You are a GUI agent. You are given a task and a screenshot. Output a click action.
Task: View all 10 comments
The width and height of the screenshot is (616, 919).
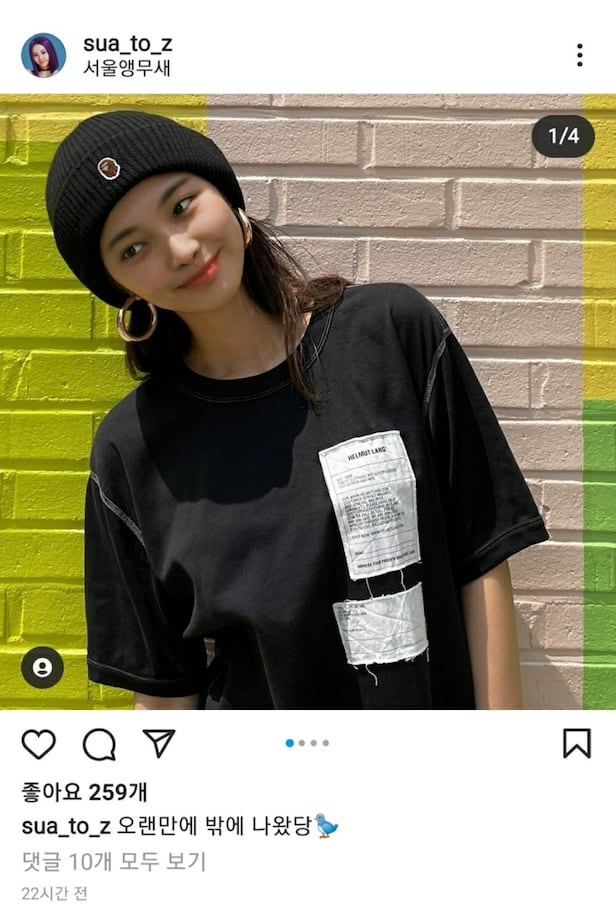click(113, 861)
